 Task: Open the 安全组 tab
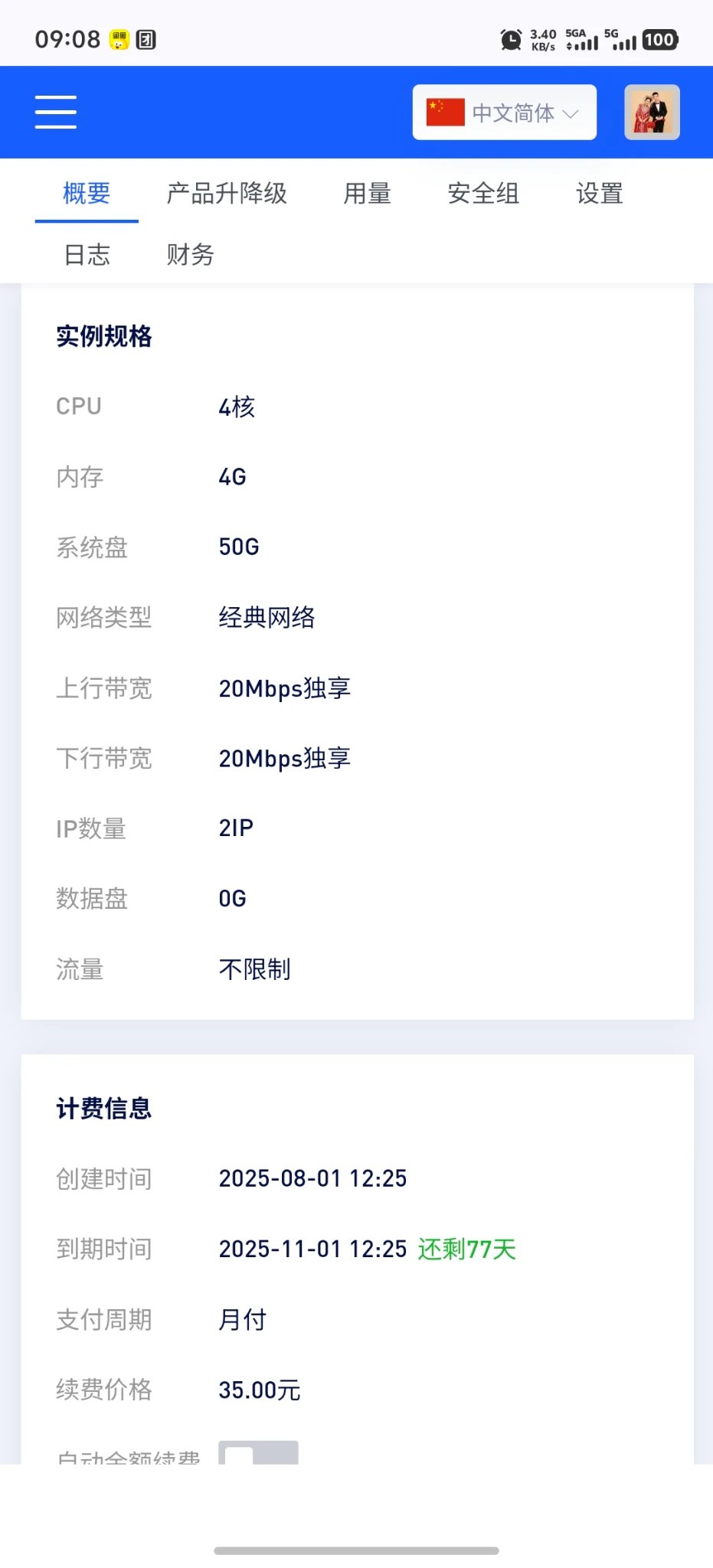pyautogui.click(x=483, y=193)
